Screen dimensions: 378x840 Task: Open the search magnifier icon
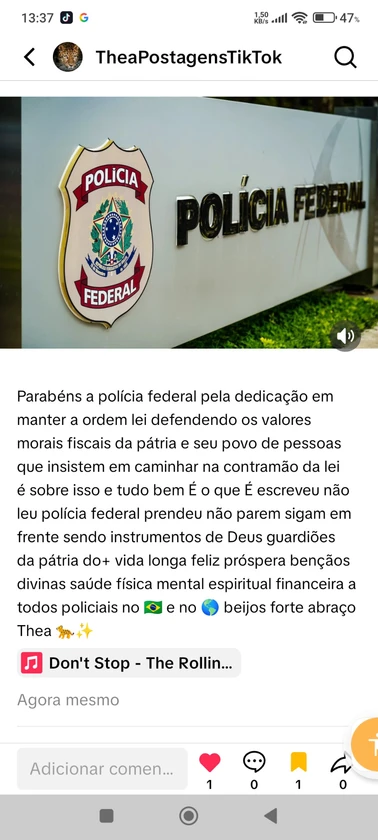[x=345, y=57]
